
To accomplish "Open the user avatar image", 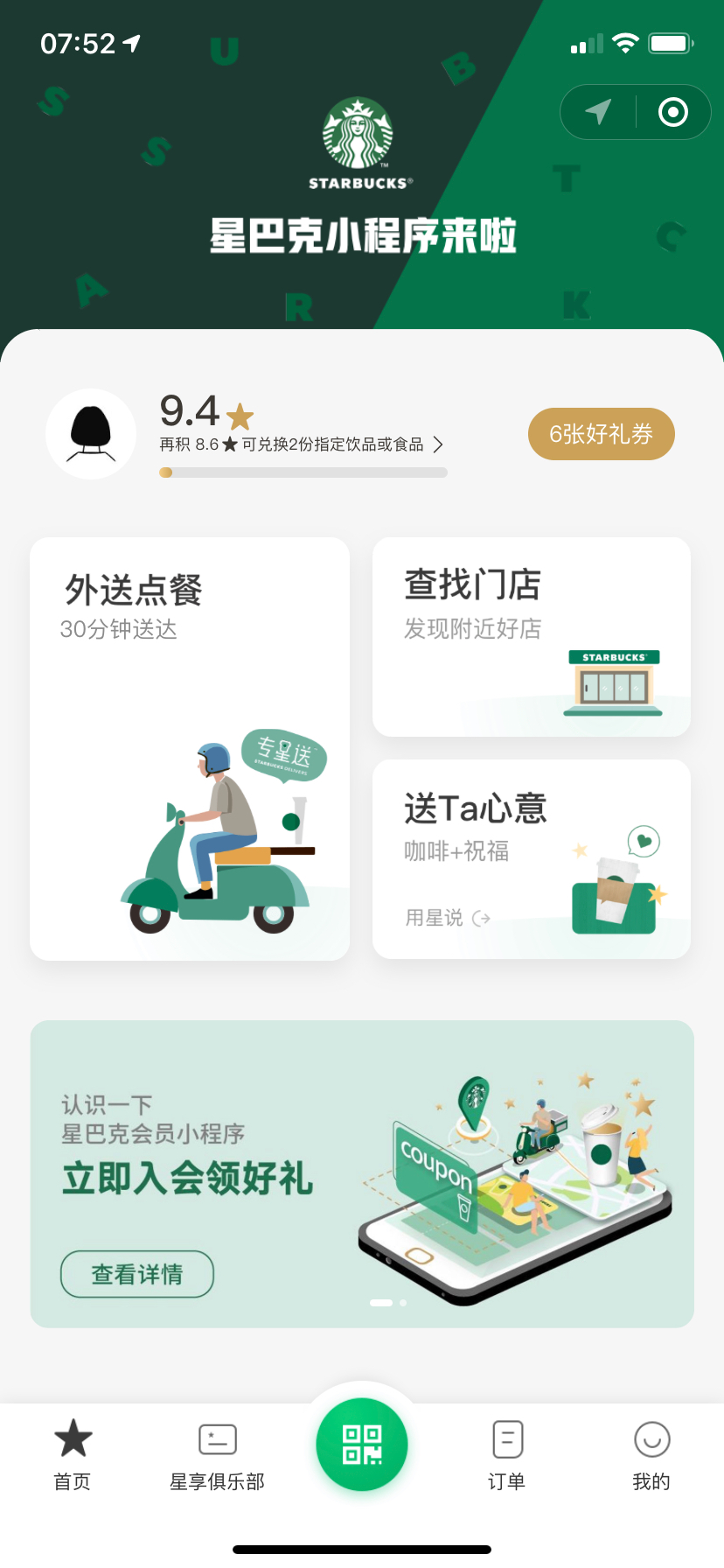I will tap(90, 433).
